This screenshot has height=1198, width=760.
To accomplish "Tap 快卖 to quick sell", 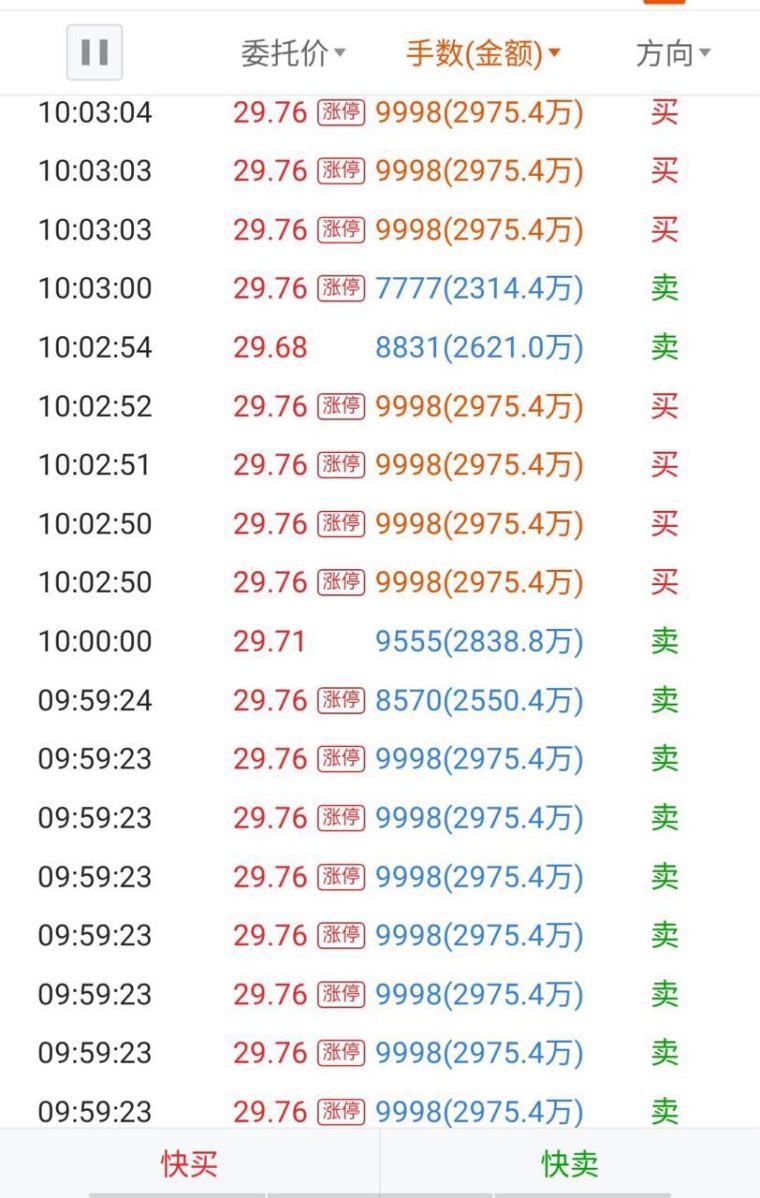I will pos(570,1163).
